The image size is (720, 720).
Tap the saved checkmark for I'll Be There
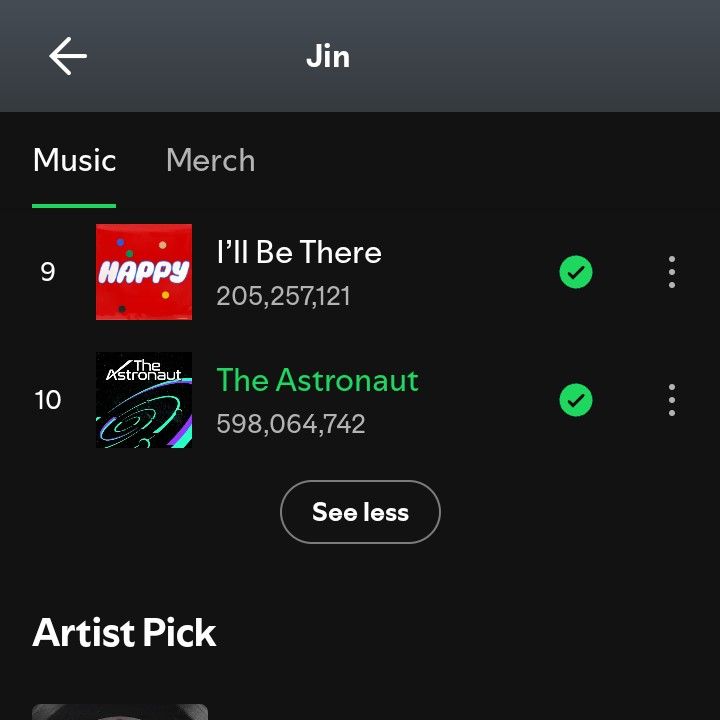coord(576,272)
